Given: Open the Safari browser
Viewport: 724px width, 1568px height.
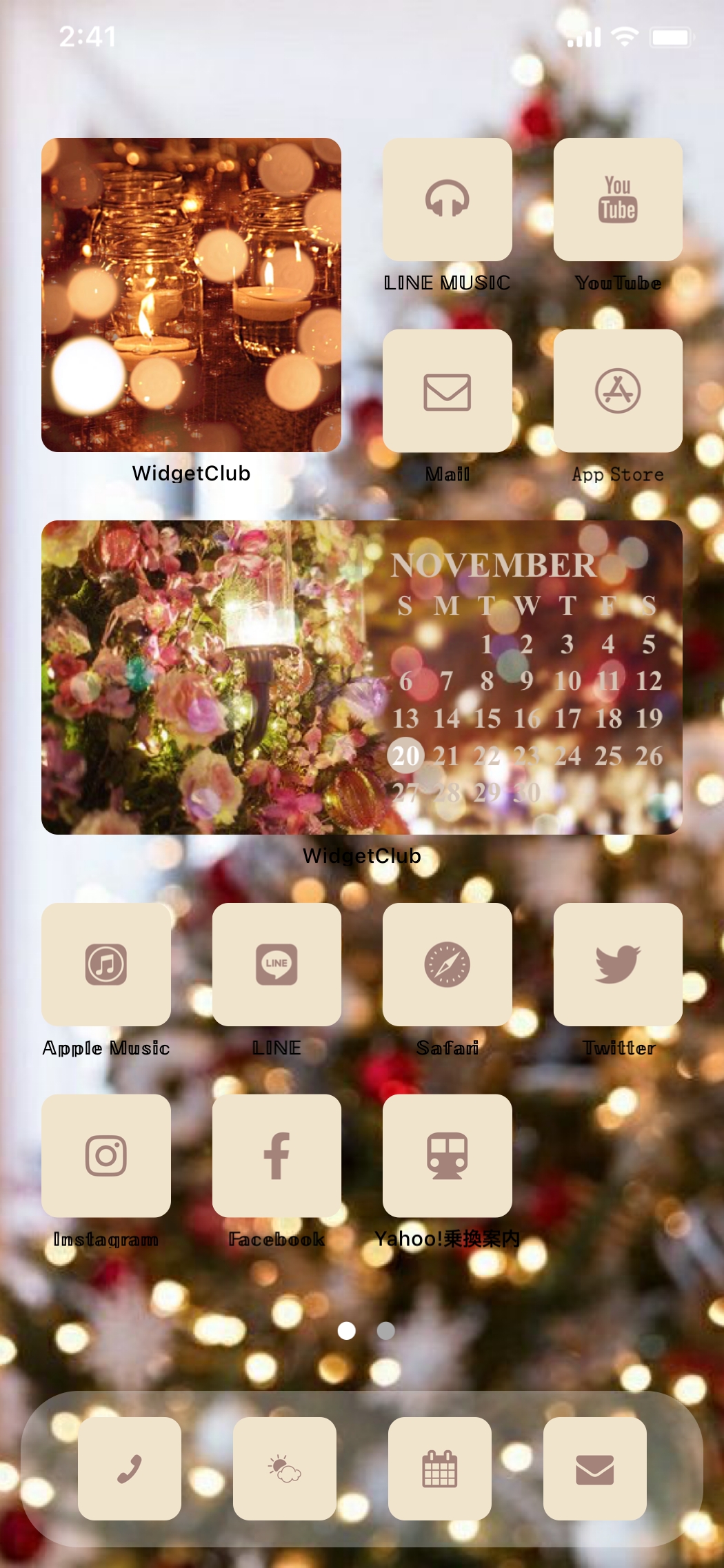Looking at the screenshot, I should pyautogui.click(x=447, y=964).
